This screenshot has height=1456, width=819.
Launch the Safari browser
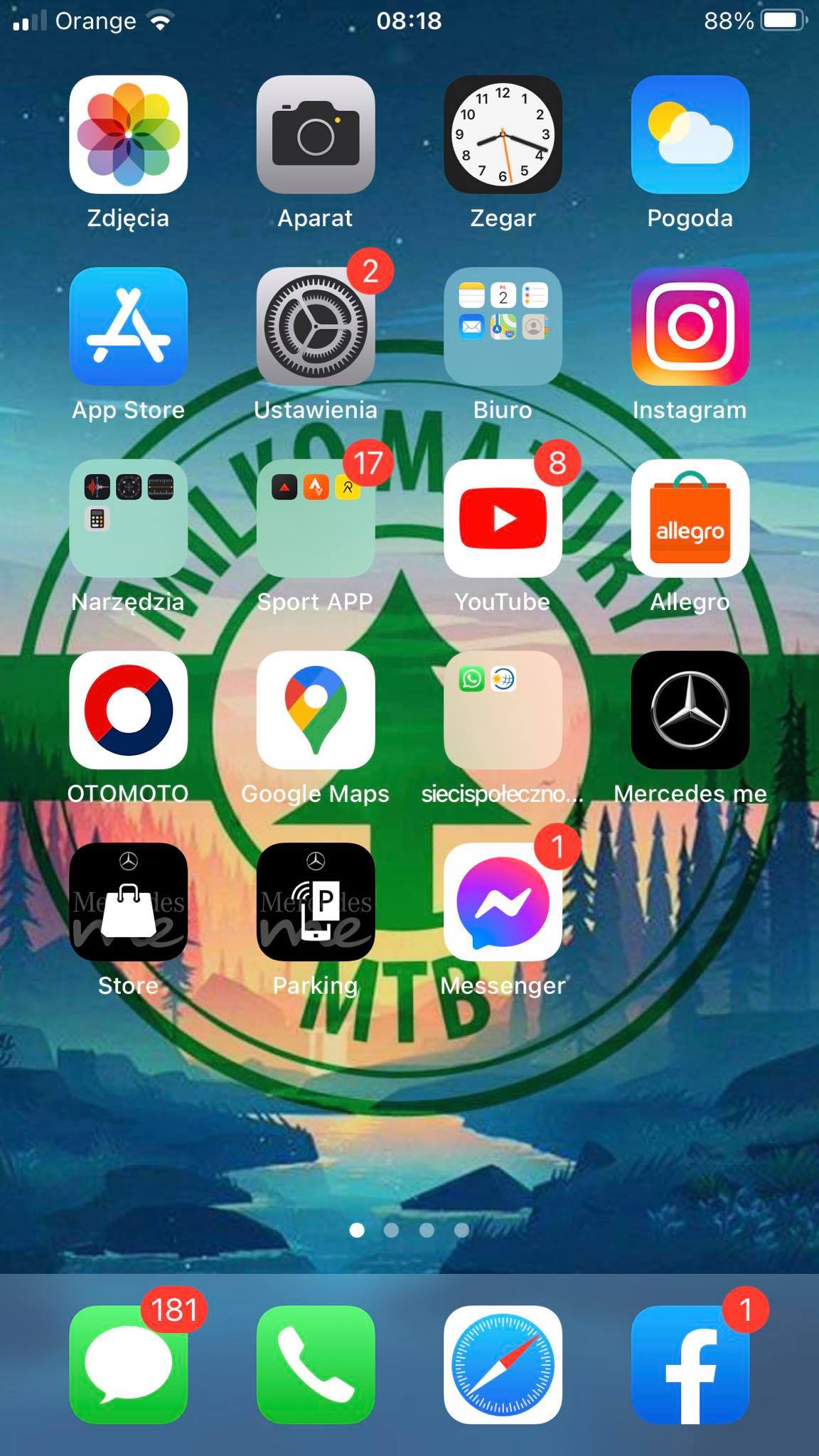503,1364
